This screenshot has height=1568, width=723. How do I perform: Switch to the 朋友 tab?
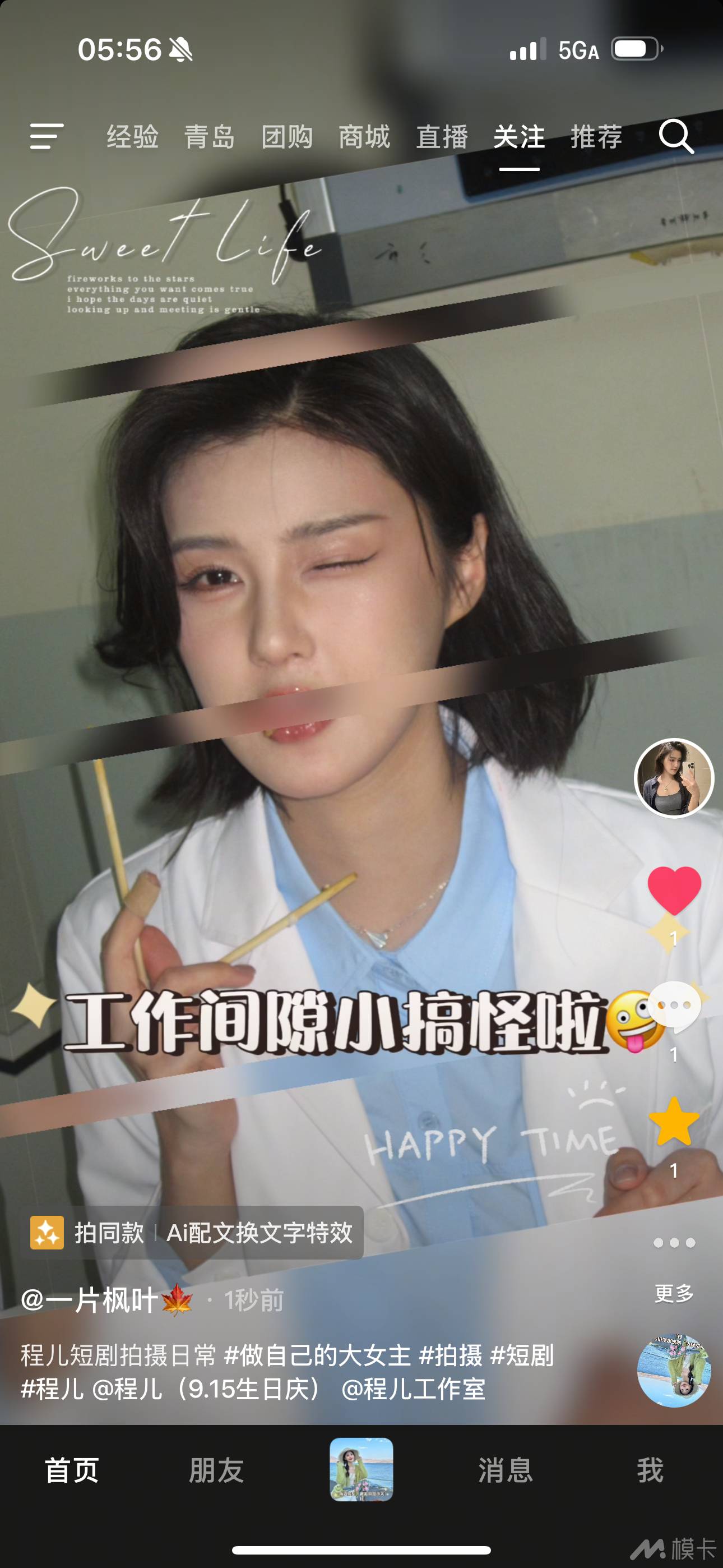point(217,1470)
